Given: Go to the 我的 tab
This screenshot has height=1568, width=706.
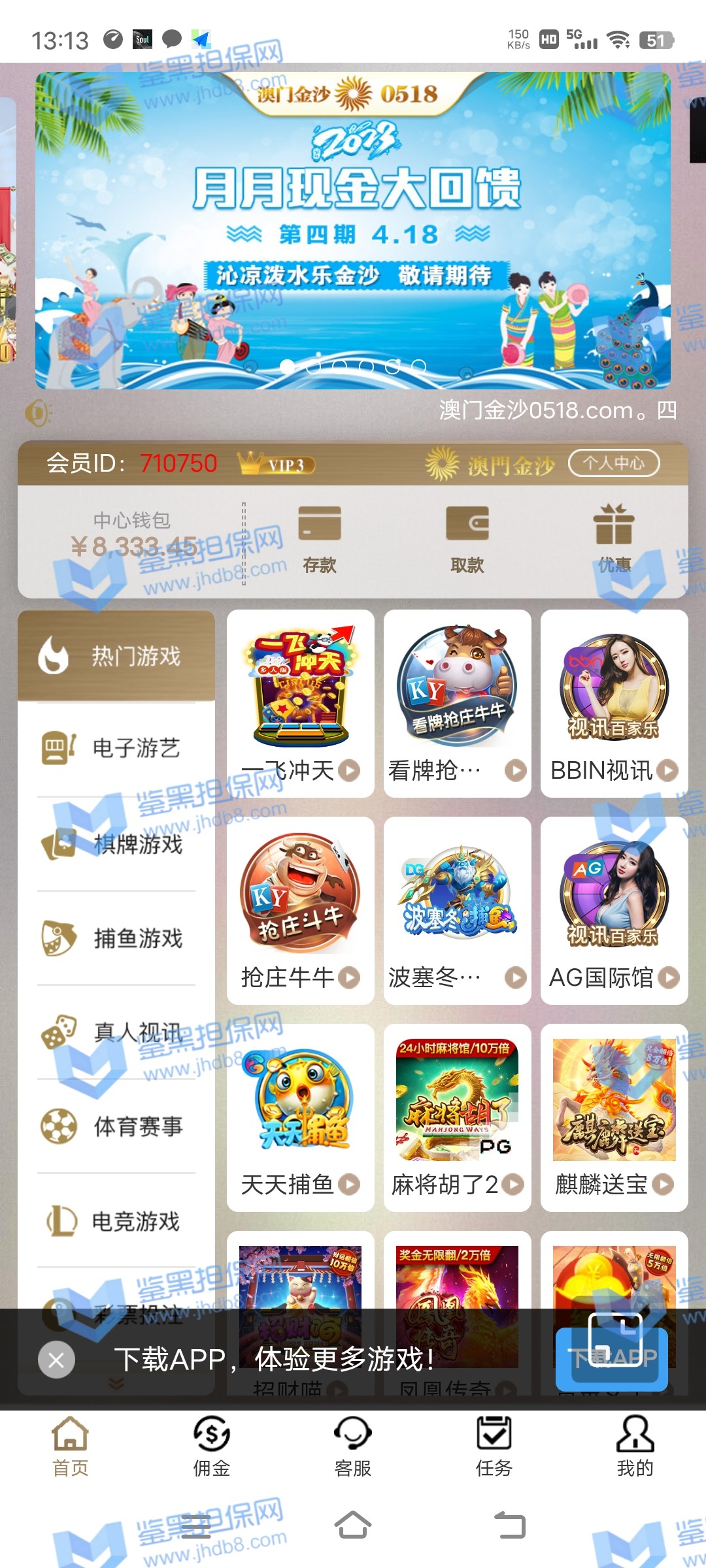Looking at the screenshot, I should click(635, 1446).
